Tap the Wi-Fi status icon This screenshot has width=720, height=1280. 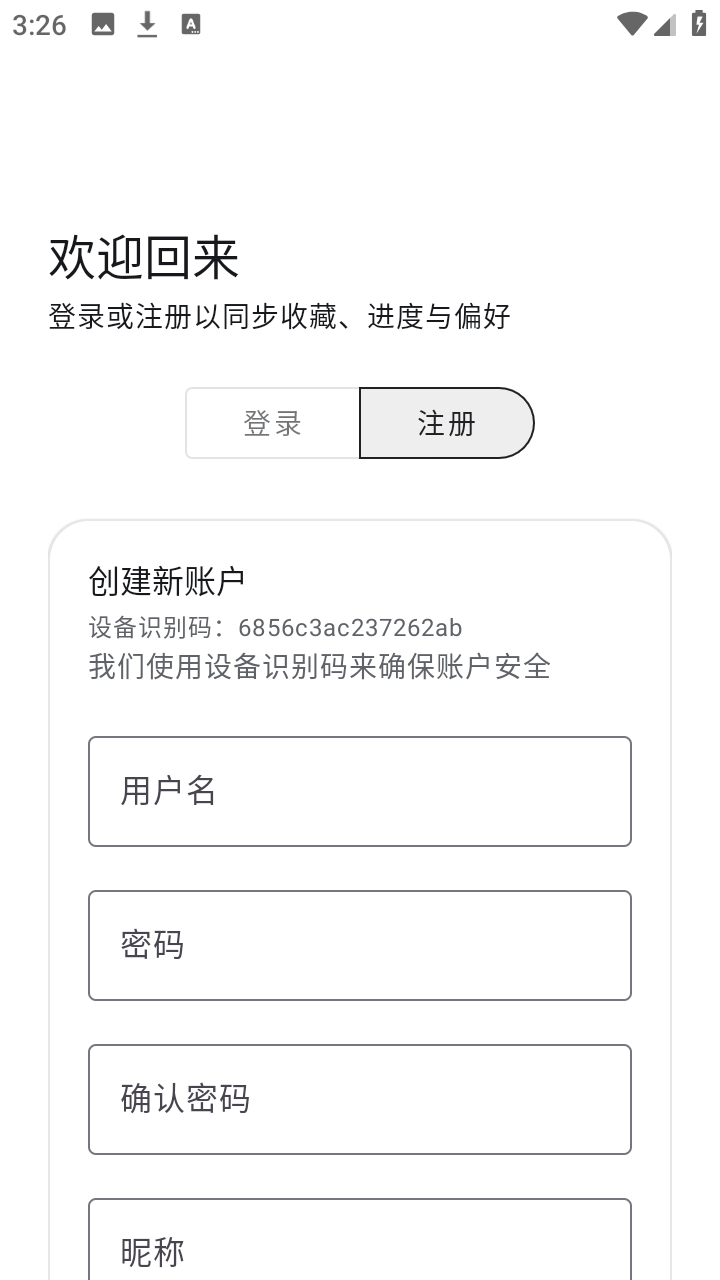(631, 25)
